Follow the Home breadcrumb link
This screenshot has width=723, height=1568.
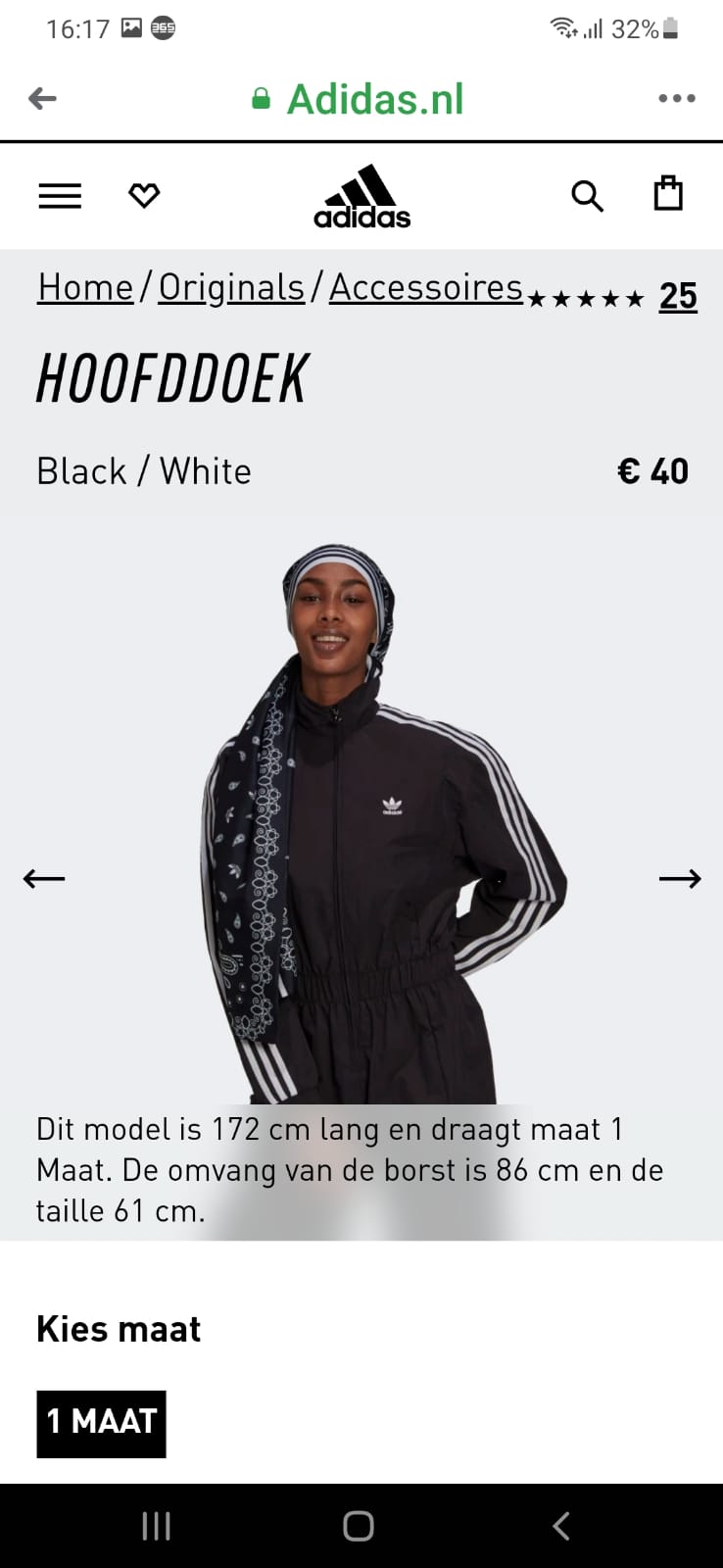tap(85, 287)
